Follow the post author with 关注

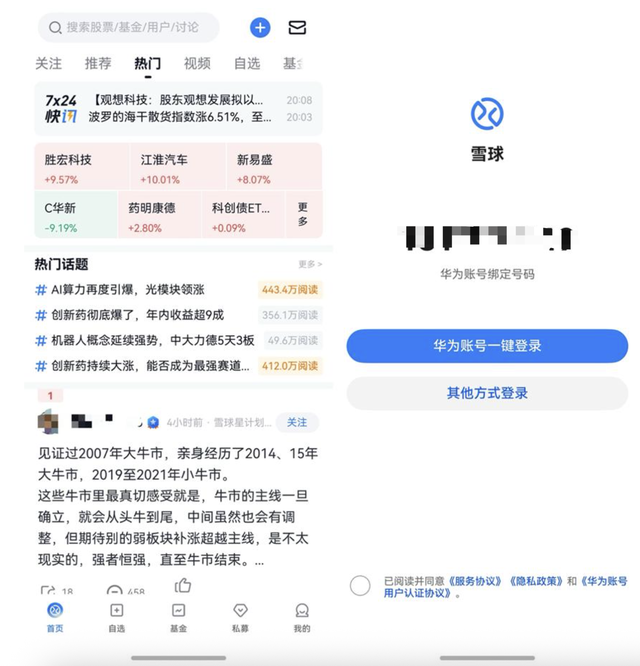pos(297,422)
